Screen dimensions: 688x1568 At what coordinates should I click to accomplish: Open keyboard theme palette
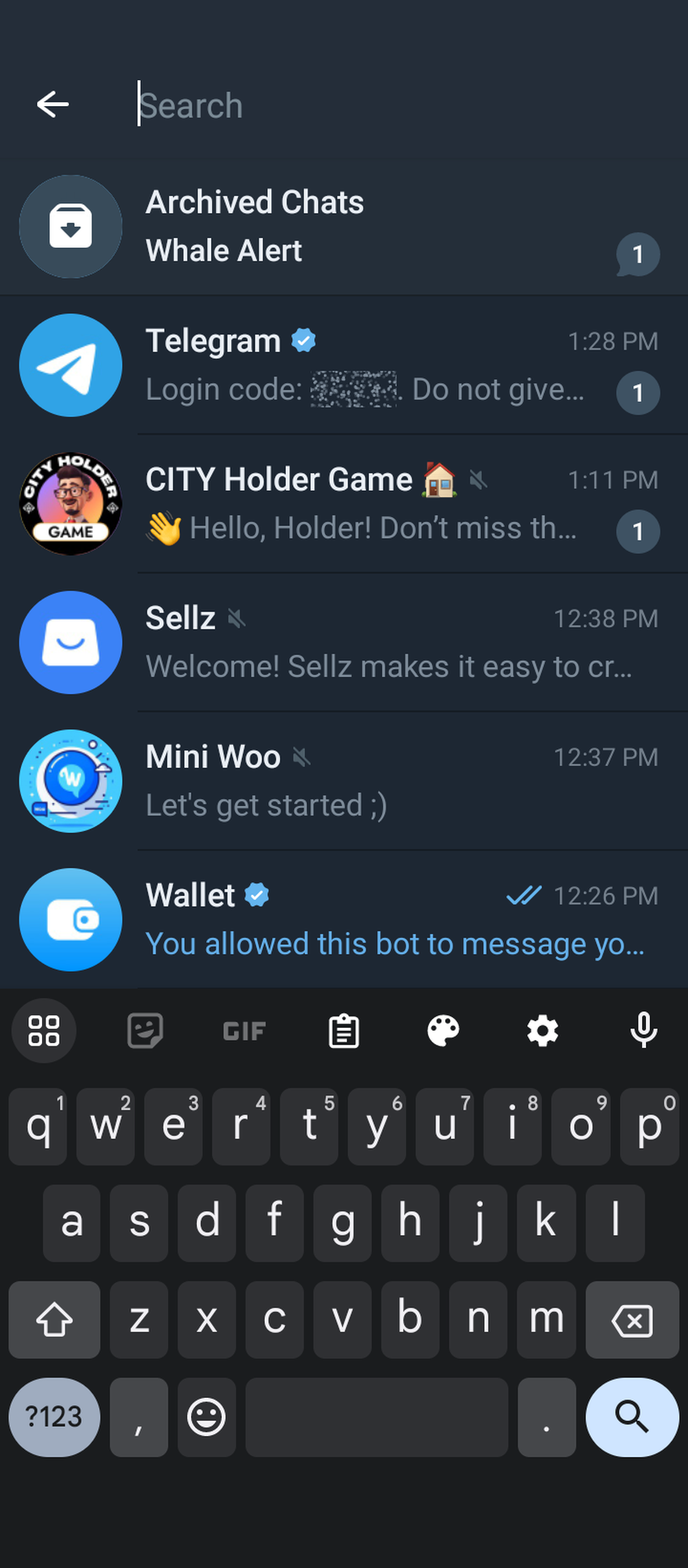tap(443, 1031)
